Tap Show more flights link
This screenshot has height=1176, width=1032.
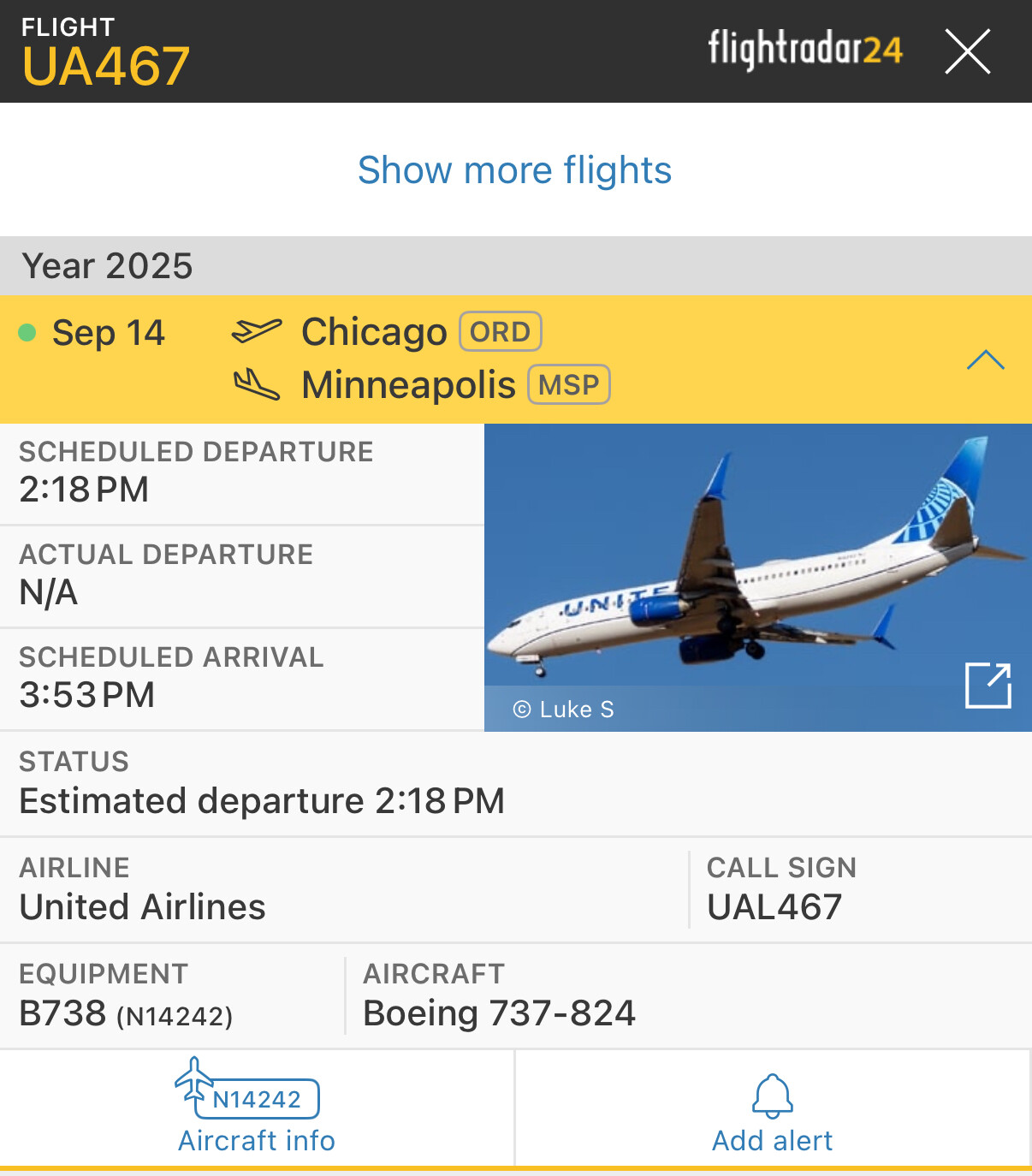514,170
